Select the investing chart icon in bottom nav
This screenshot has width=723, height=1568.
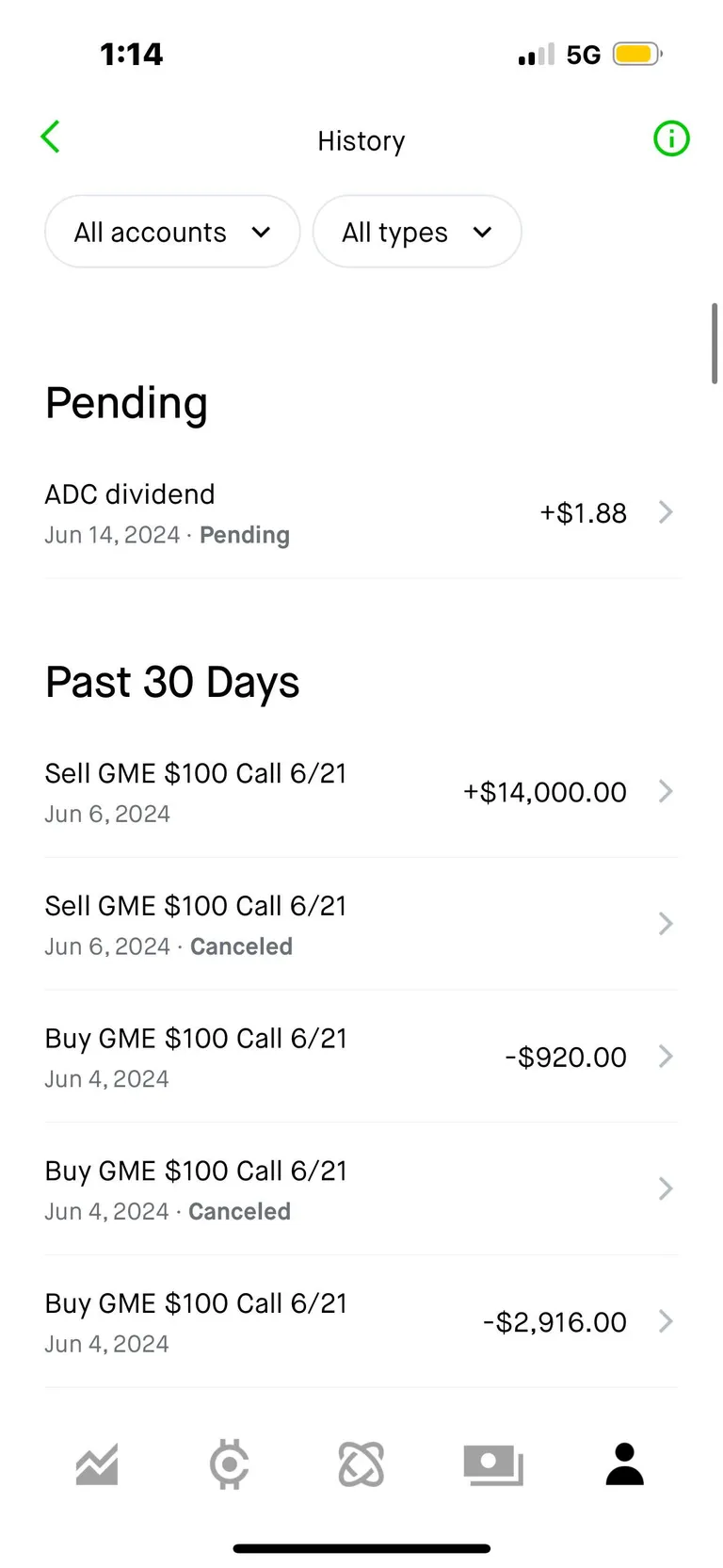97,1463
